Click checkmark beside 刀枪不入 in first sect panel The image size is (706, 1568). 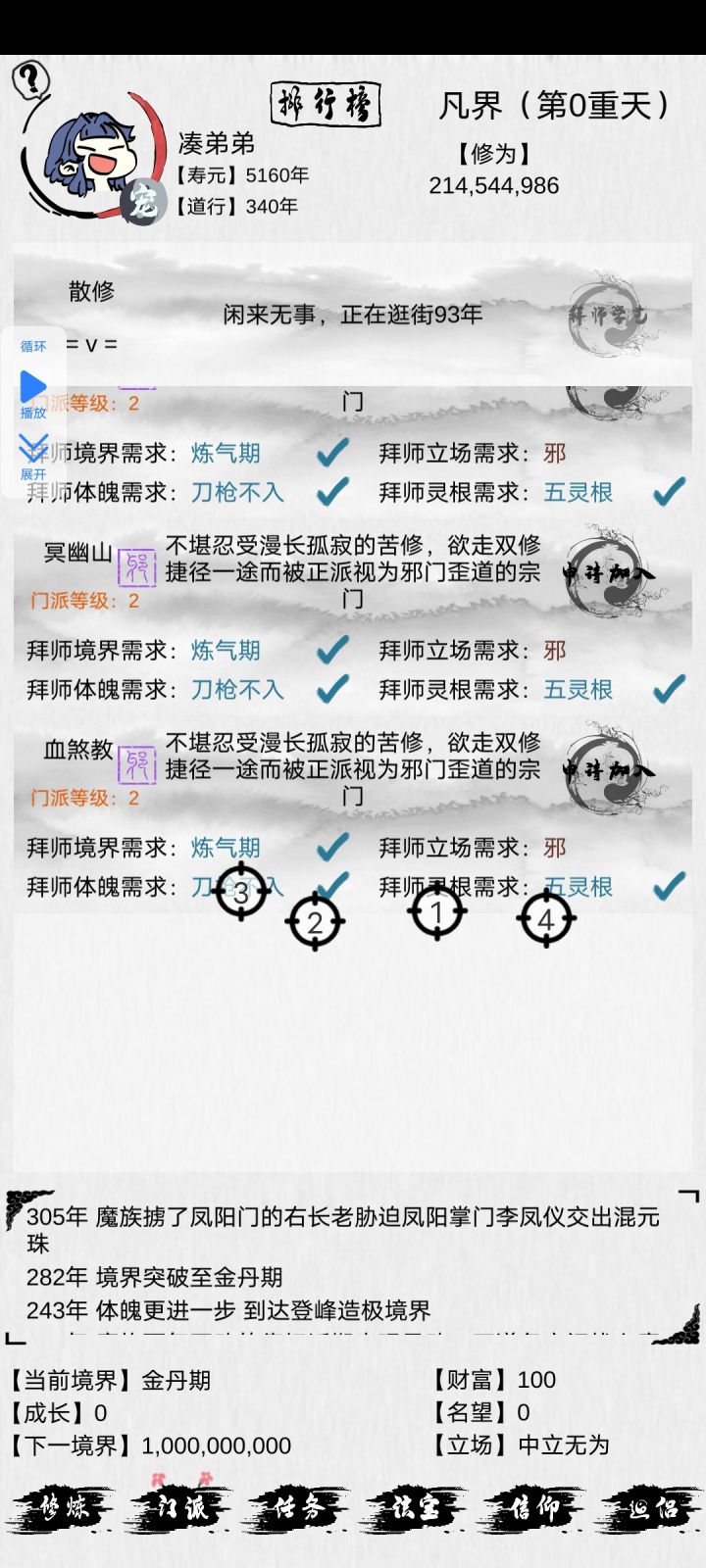(331, 491)
